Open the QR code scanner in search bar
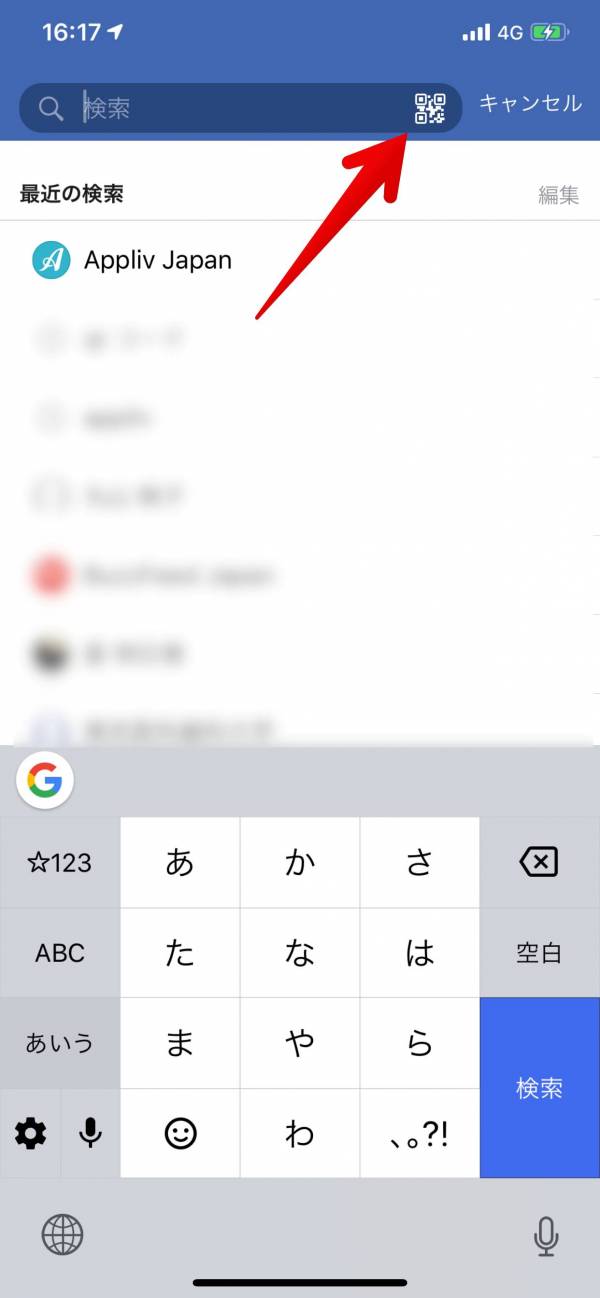 (x=430, y=108)
